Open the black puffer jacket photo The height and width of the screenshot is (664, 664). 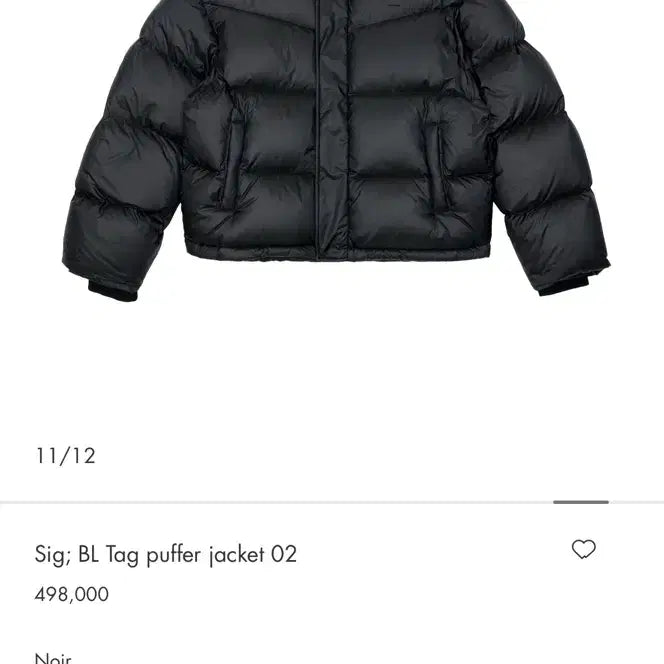click(x=335, y=150)
